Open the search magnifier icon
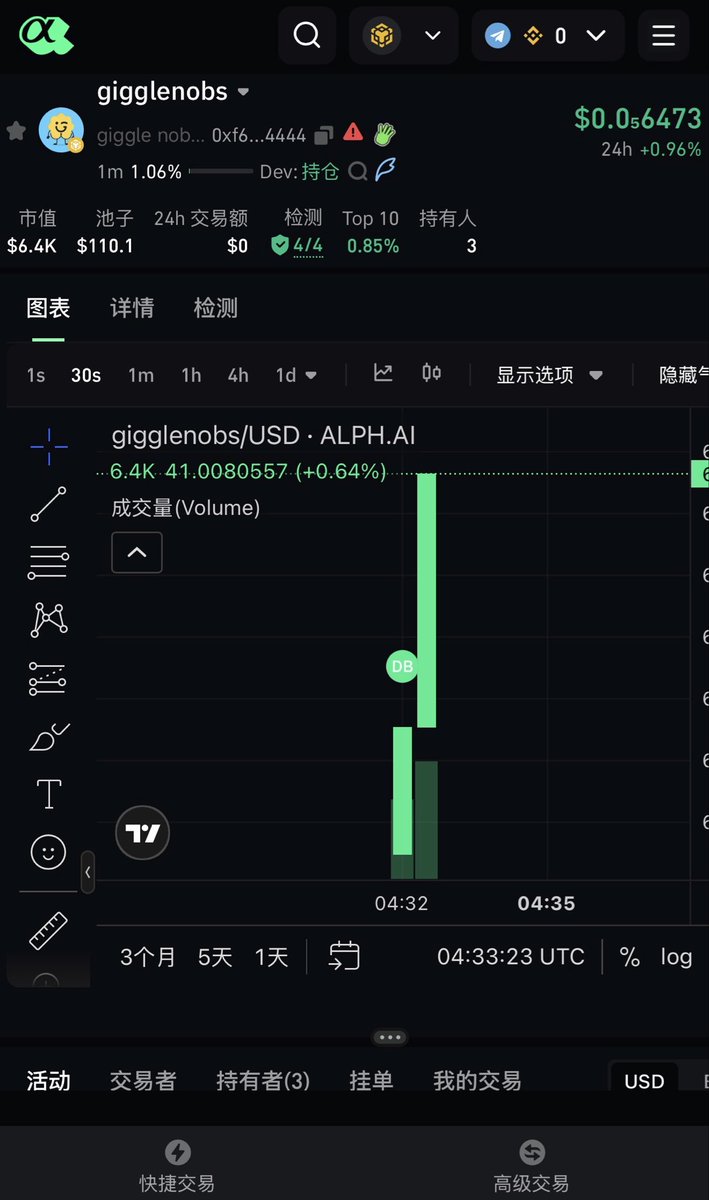The width and height of the screenshot is (709, 1200). click(x=307, y=36)
